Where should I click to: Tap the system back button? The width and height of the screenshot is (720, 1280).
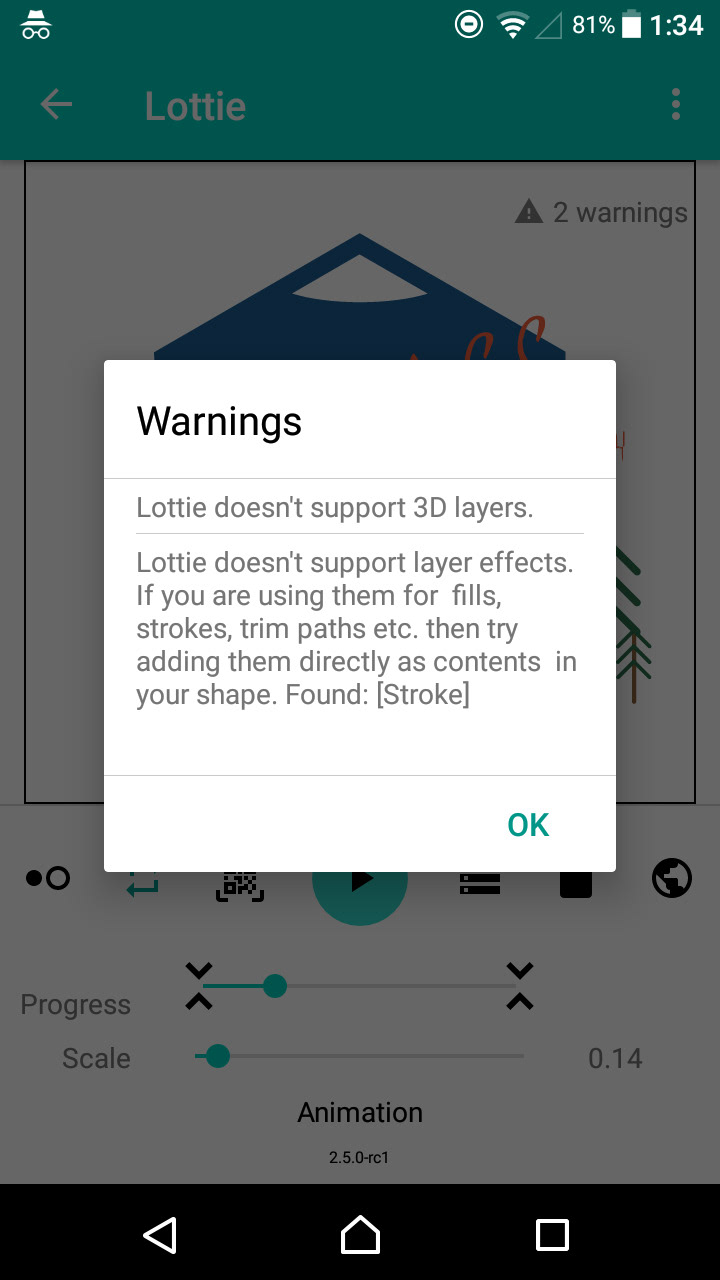click(x=161, y=1235)
